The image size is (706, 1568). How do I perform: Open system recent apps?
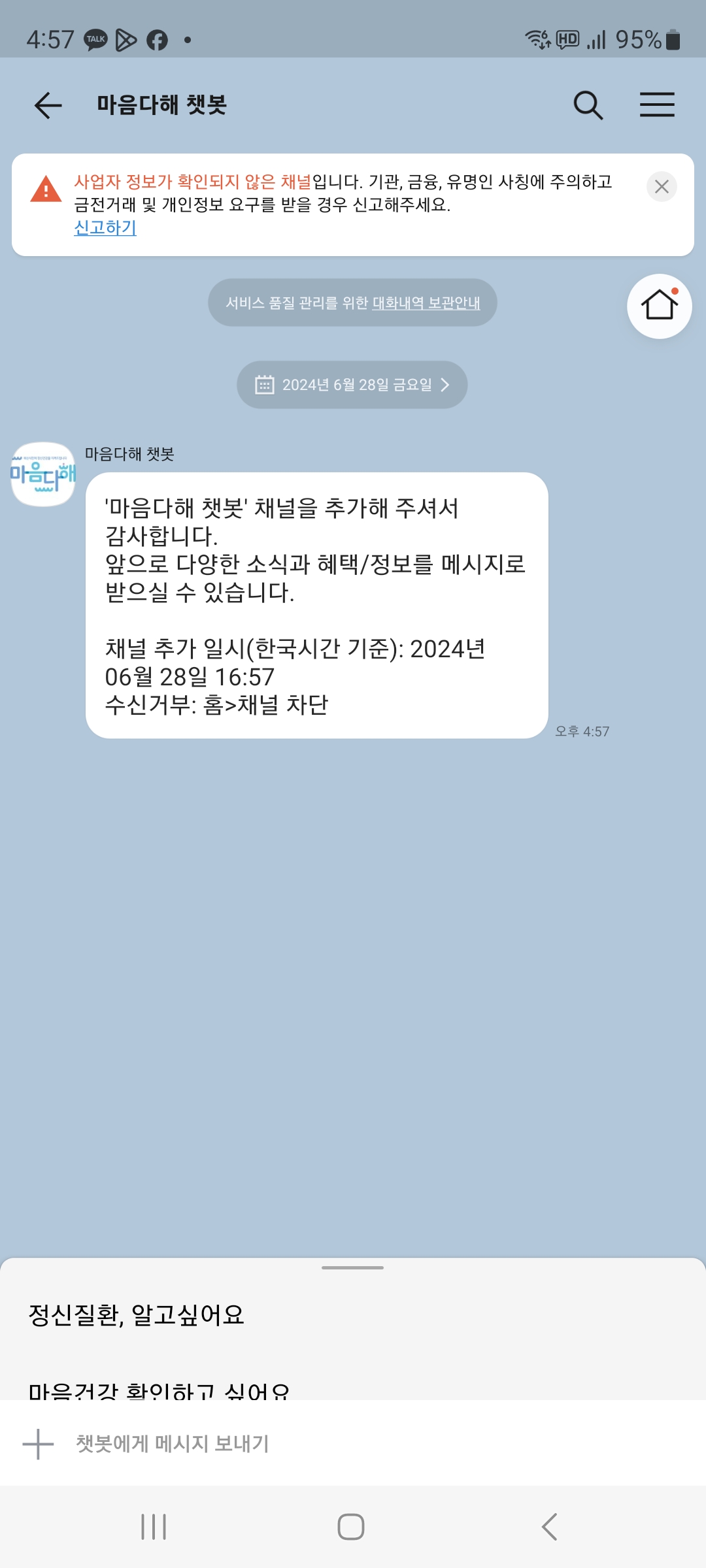point(154,1527)
